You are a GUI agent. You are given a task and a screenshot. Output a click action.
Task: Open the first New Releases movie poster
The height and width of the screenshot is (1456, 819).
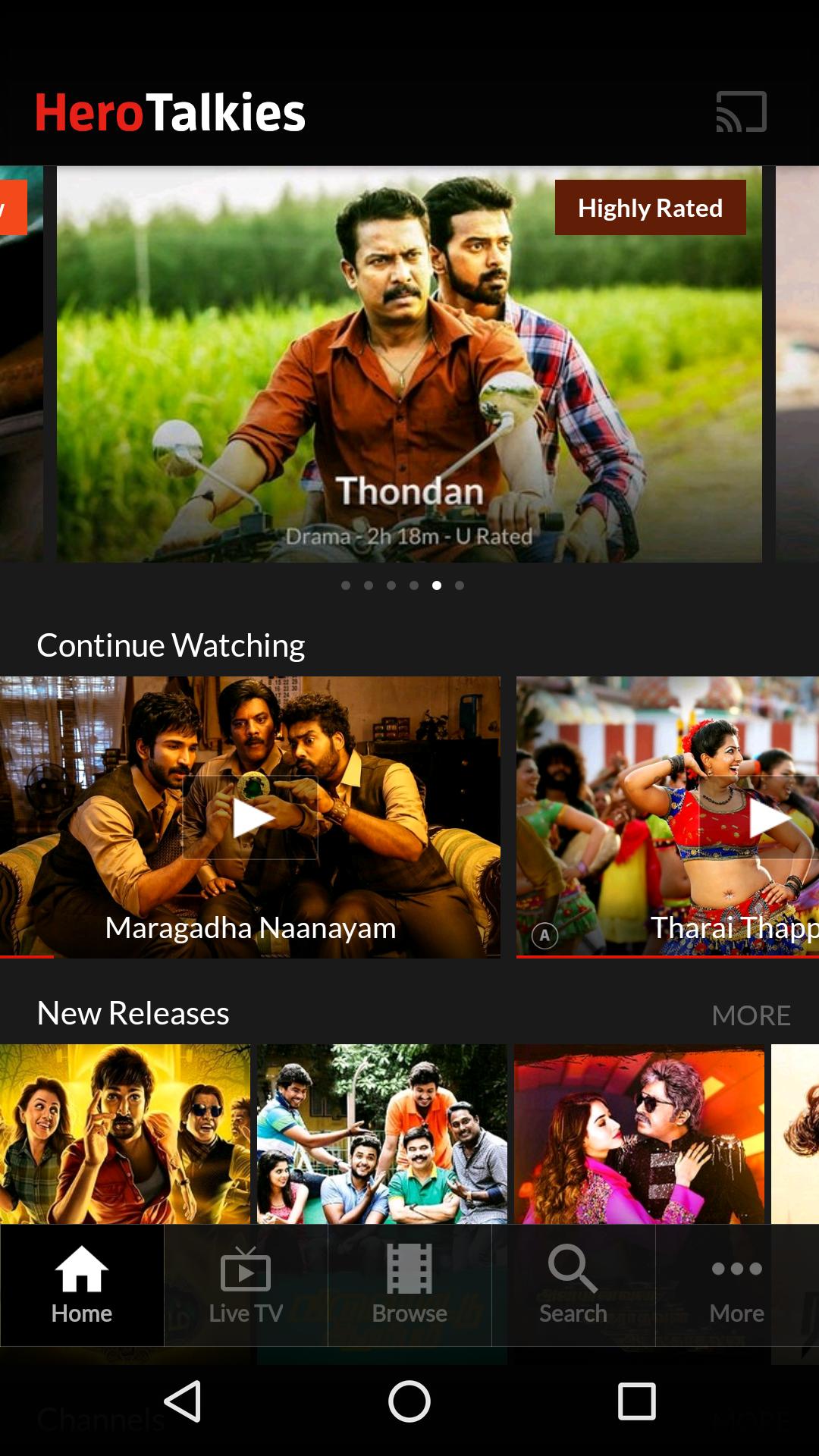pos(125,1134)
